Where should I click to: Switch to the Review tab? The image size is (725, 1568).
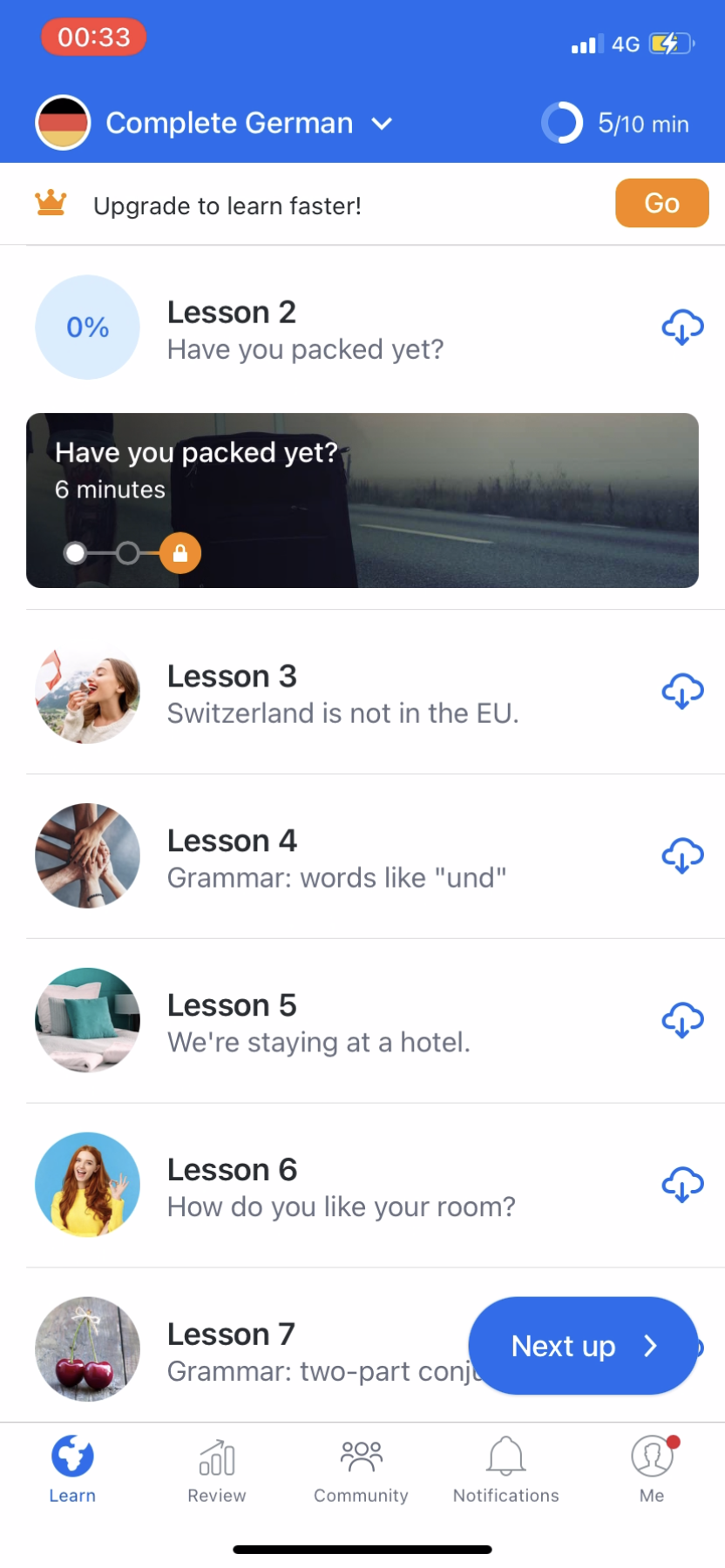tap(217, 1471)
